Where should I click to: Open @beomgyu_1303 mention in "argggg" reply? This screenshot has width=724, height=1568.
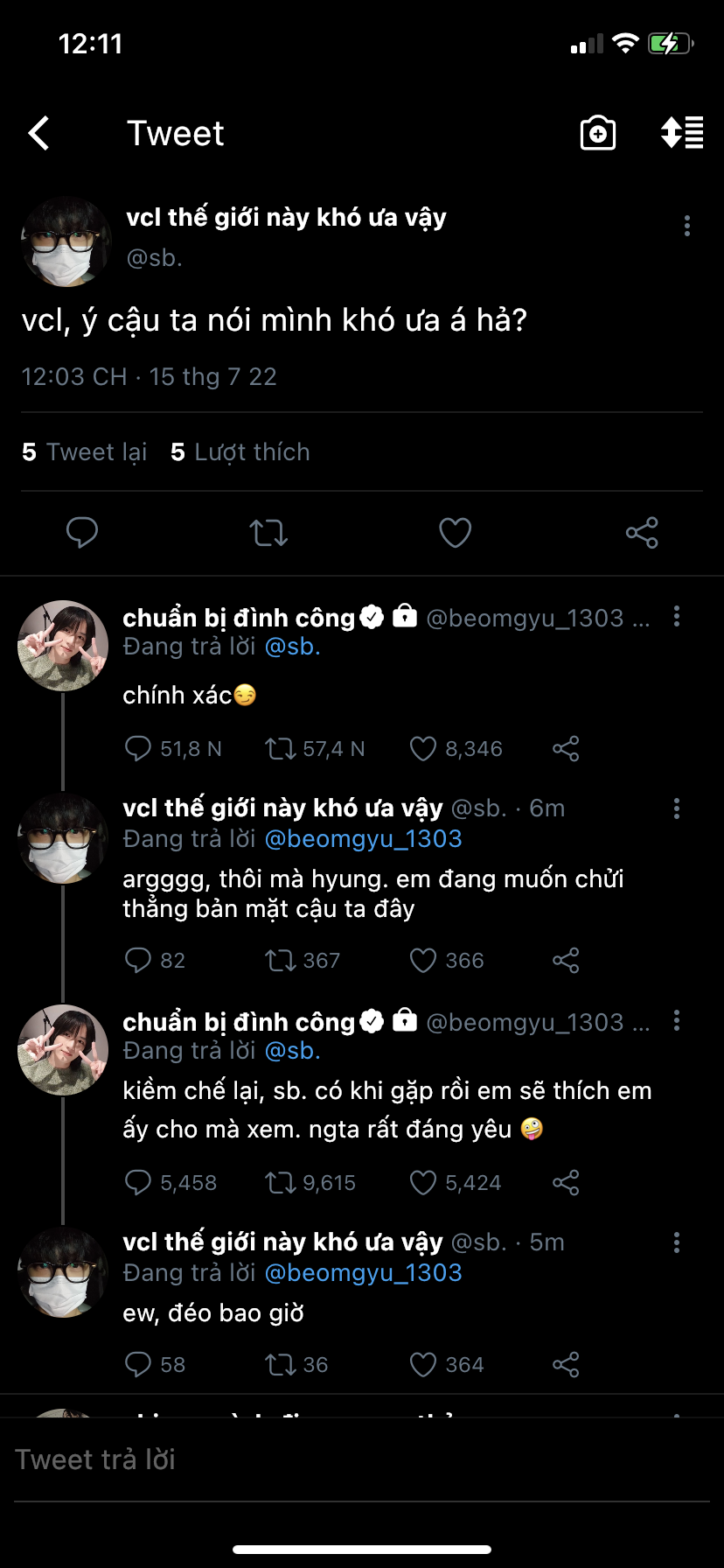click(x=363, y=838)
